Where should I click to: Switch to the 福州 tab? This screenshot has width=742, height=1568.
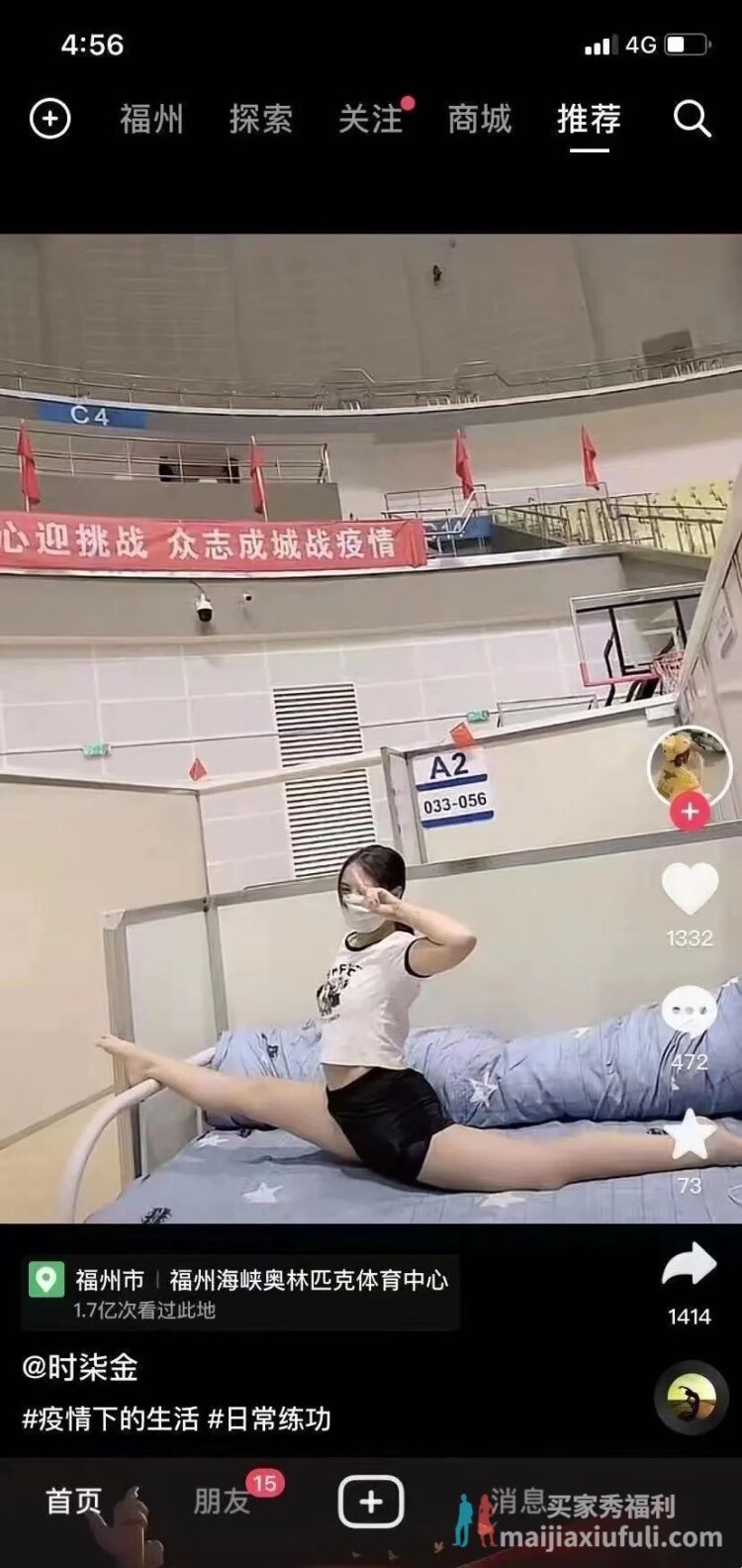(151, 119)
